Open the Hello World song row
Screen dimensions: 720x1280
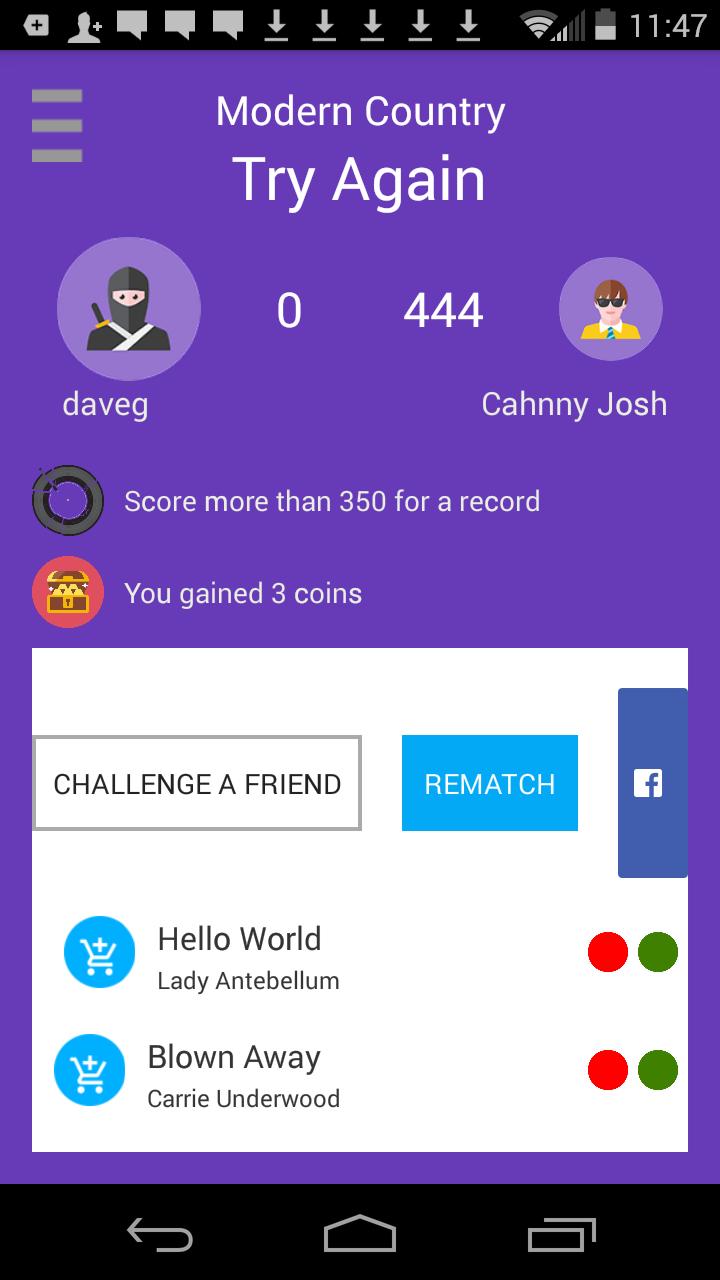300,956
